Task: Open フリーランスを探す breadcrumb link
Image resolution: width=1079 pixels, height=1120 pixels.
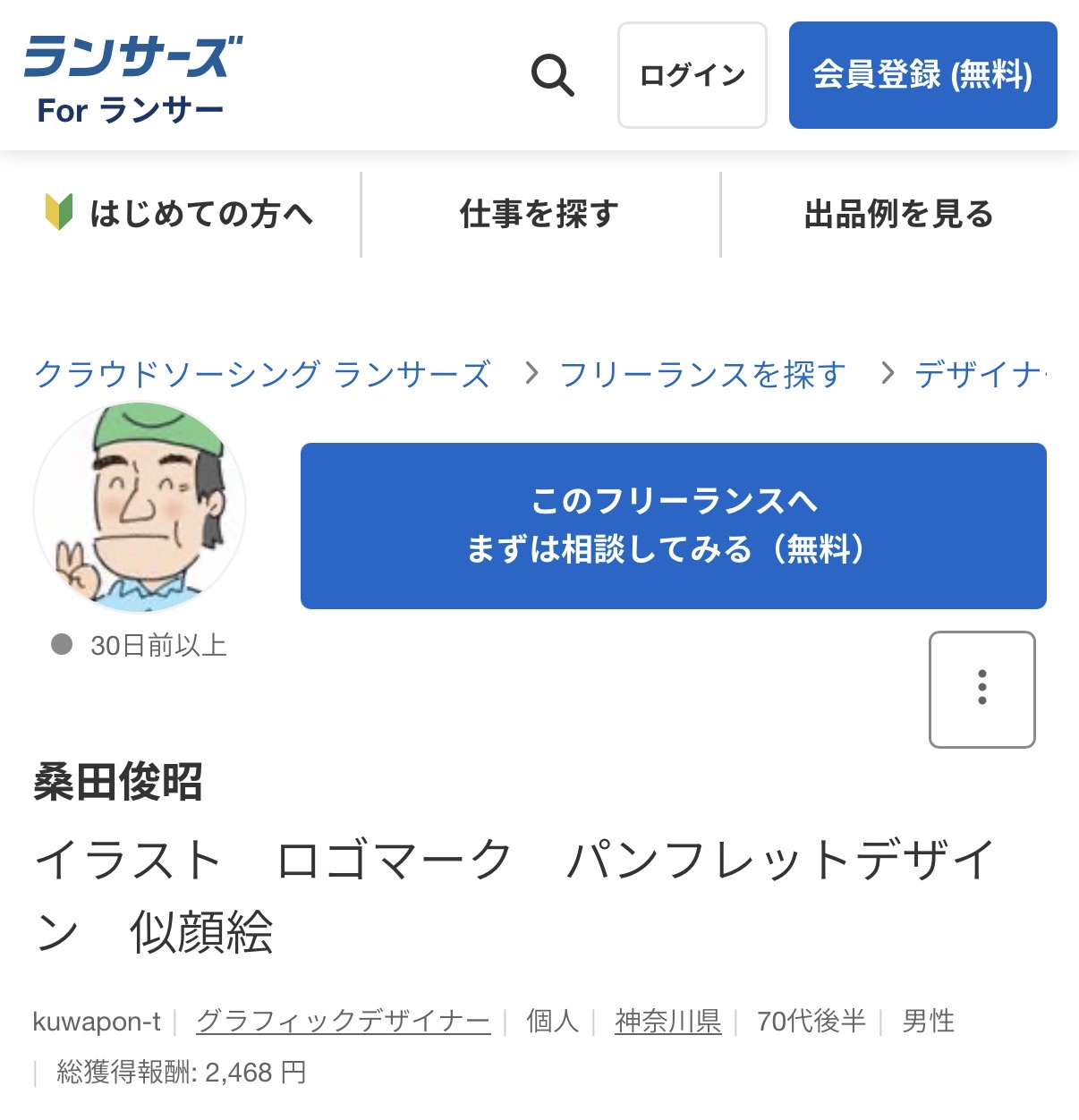Action: 702,374
